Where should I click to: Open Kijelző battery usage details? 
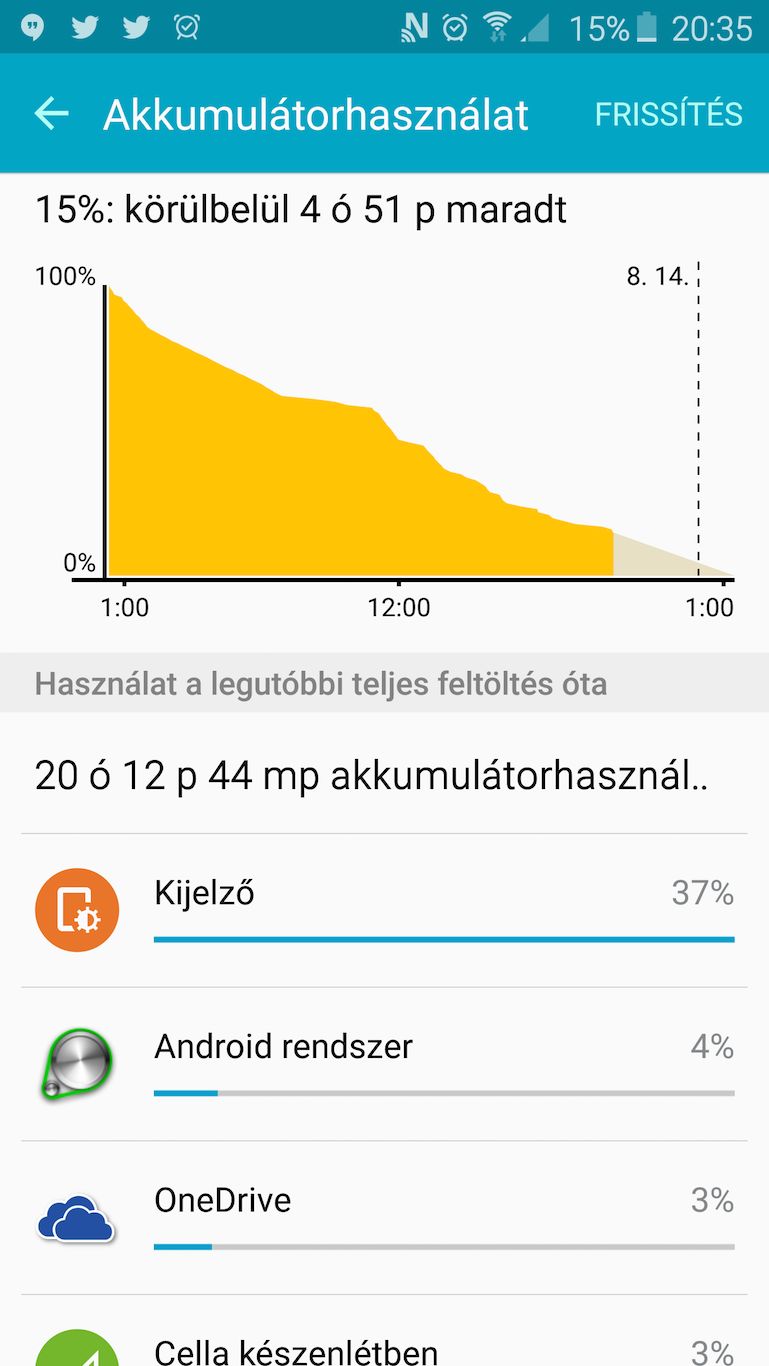click(384, 911)
